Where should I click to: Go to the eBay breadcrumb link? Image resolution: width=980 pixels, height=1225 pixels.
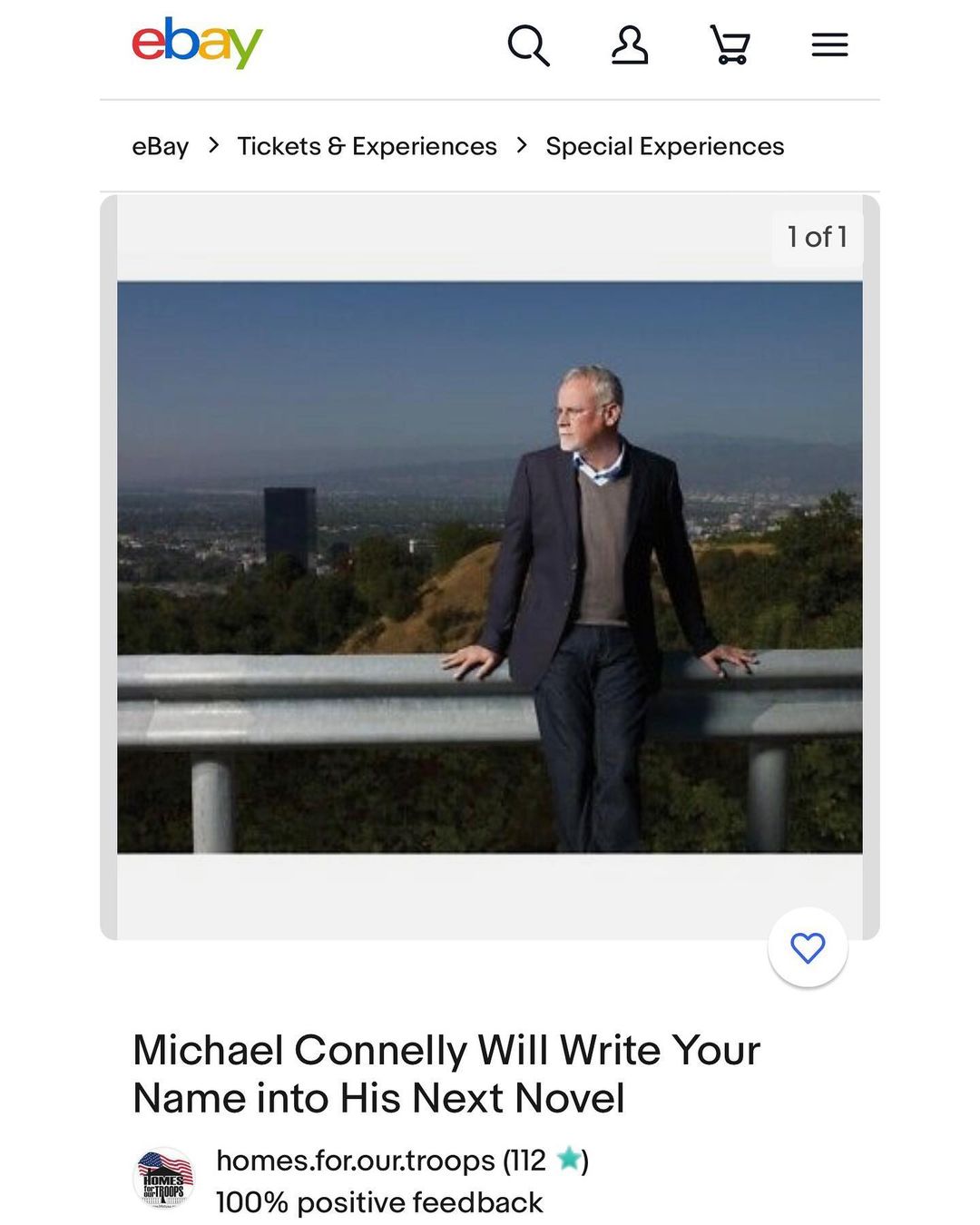161,146
